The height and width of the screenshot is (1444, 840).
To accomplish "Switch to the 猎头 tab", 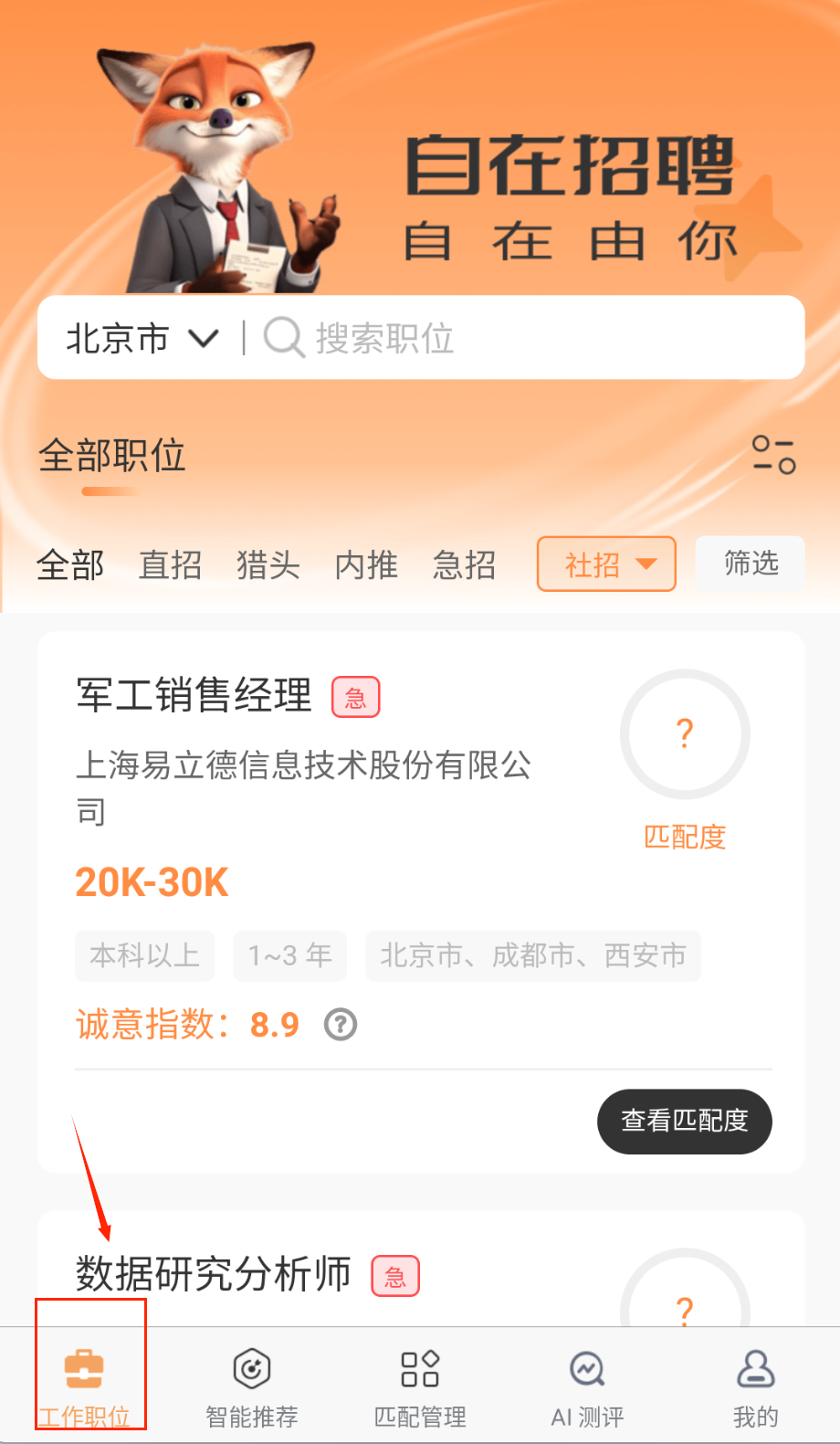I will coord(268,565).
